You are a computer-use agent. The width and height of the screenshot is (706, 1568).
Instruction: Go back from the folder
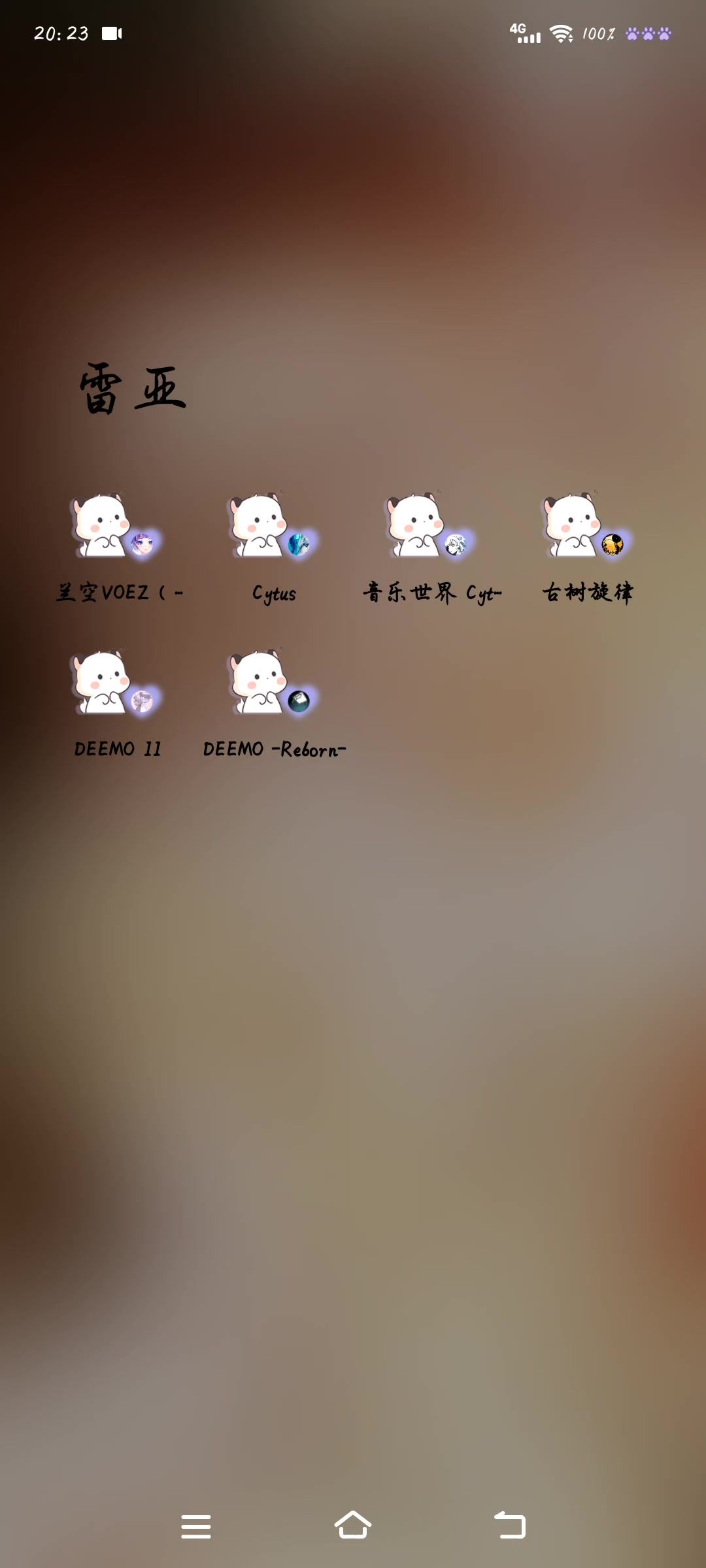(x=510, y=1526)
